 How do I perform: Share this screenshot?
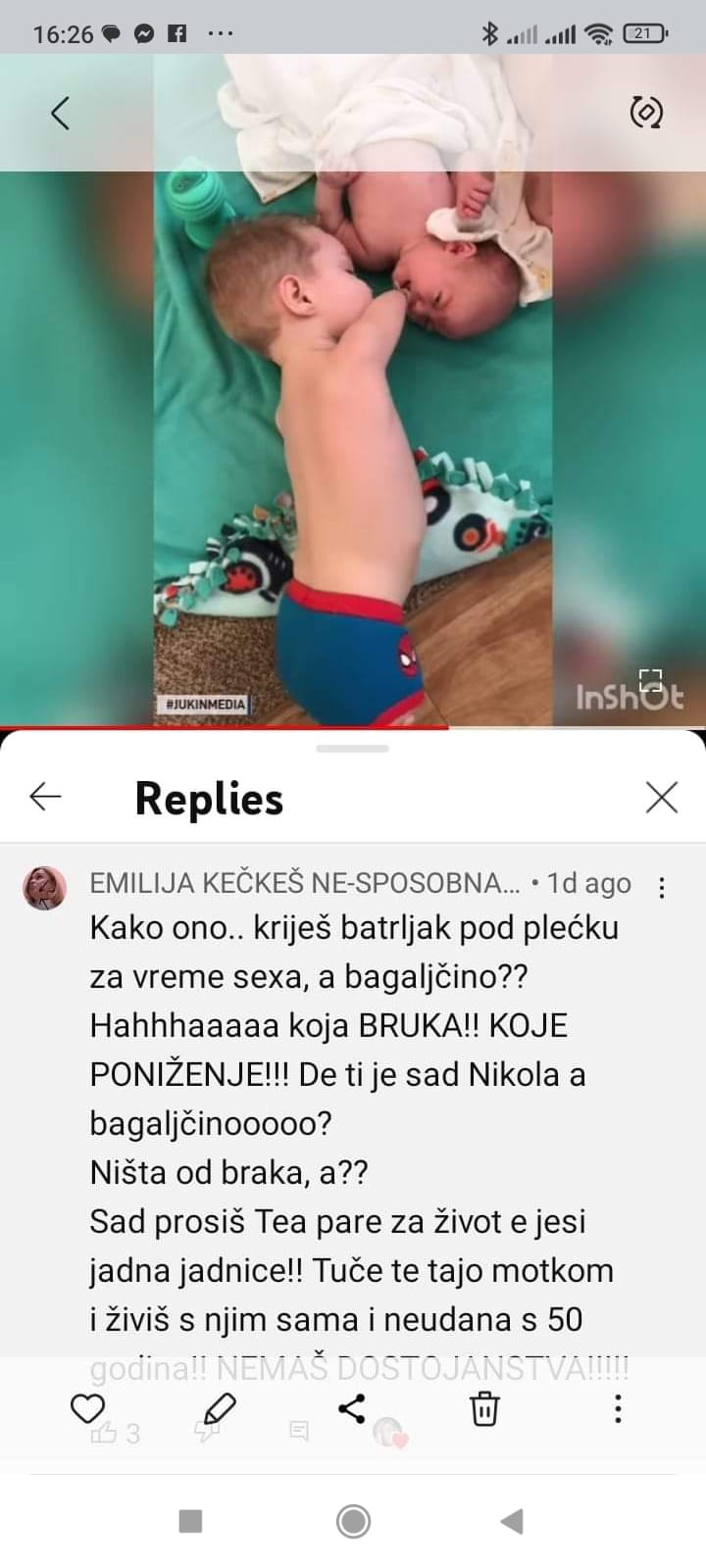[351, 1409]
